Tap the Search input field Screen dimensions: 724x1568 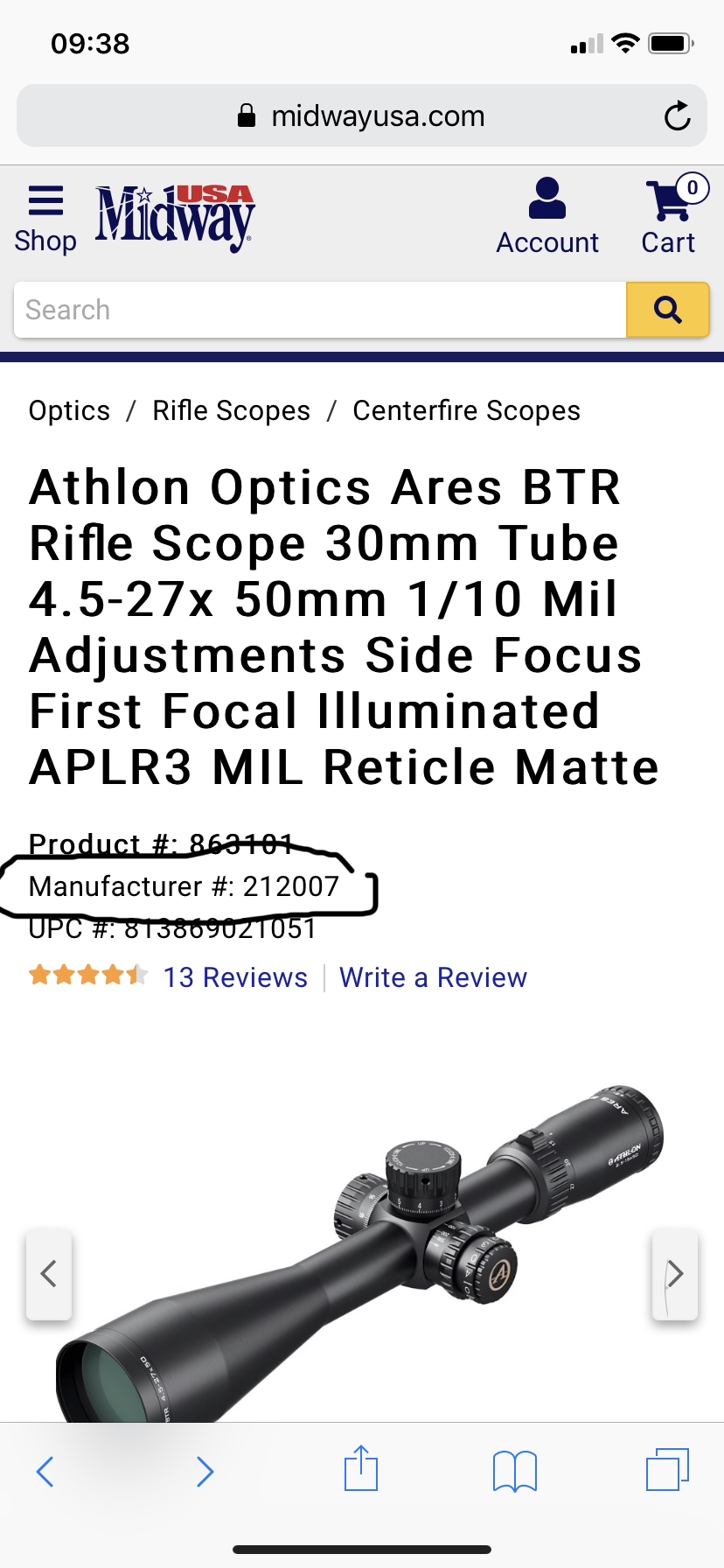(320, 310)
